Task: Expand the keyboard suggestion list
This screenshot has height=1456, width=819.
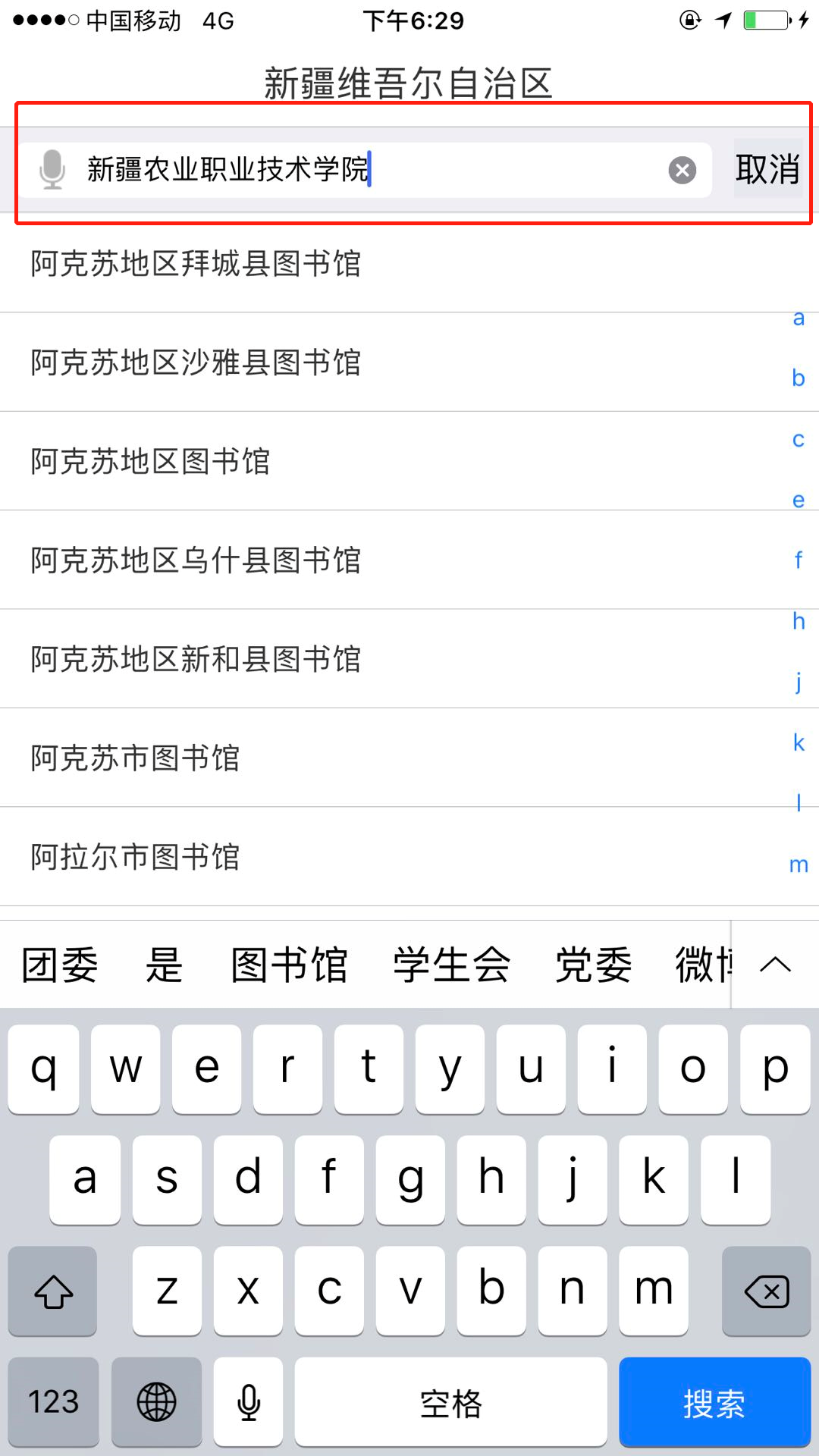Action: 775,965
